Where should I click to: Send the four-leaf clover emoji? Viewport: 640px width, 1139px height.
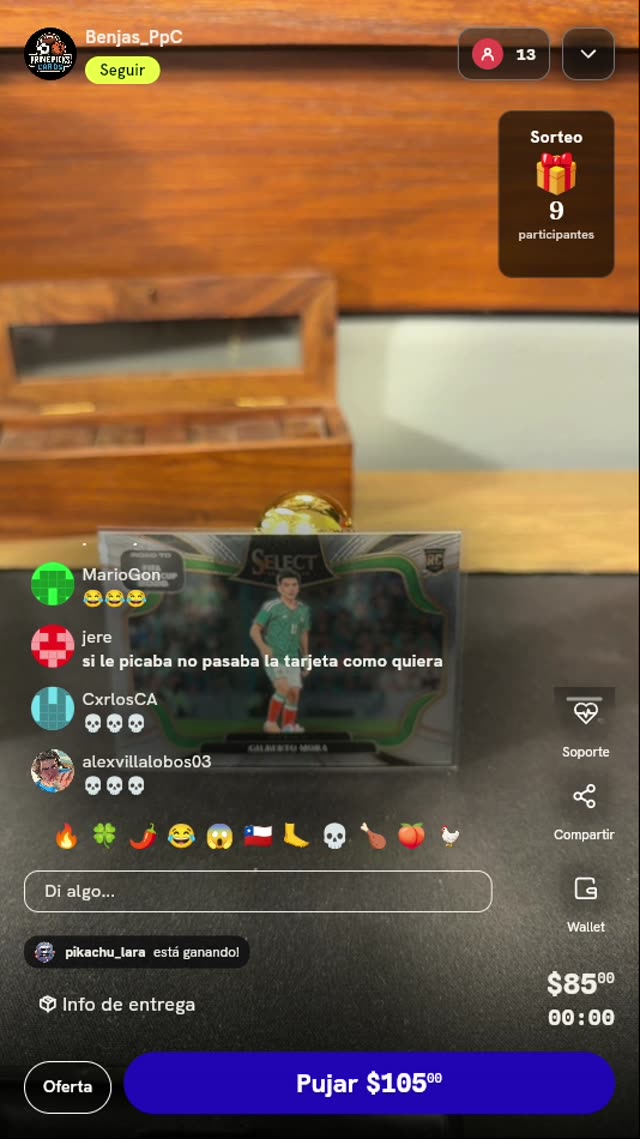click(x=105, y=837)
